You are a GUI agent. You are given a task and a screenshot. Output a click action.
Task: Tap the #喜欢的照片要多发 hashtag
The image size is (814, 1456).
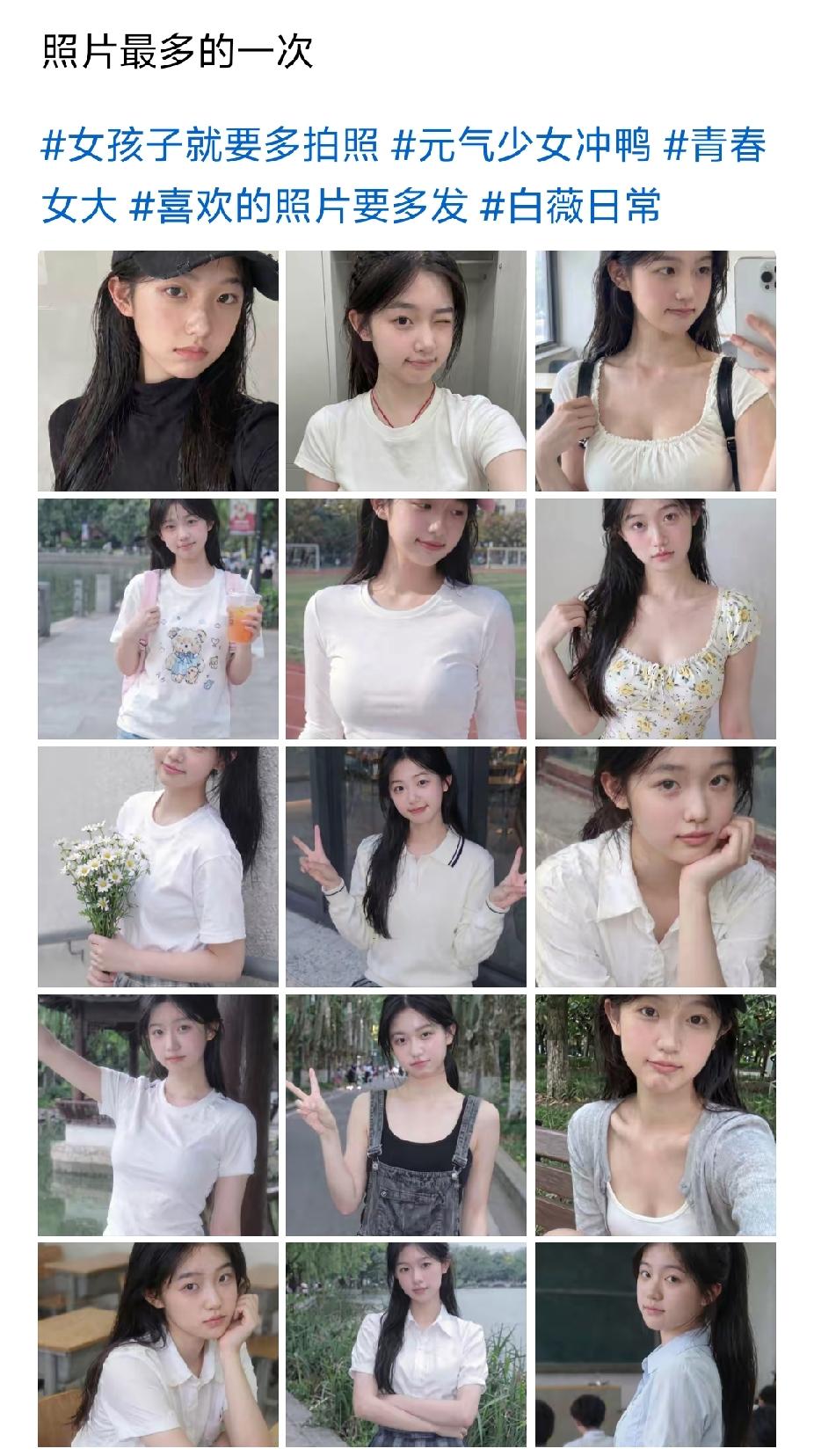(x=299, y=207)
